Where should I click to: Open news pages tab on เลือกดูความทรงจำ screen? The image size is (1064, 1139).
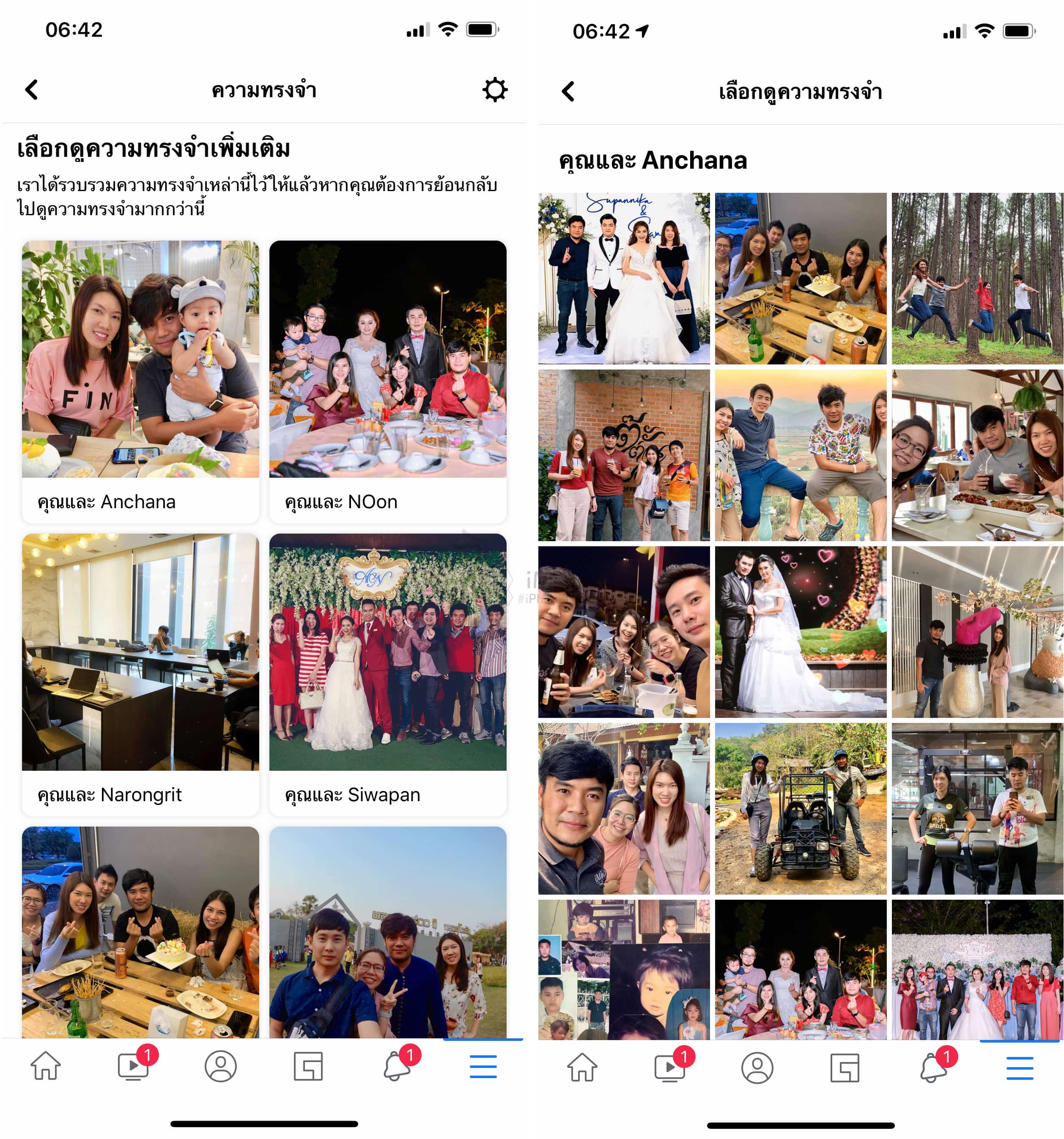tap(845, 1068)
